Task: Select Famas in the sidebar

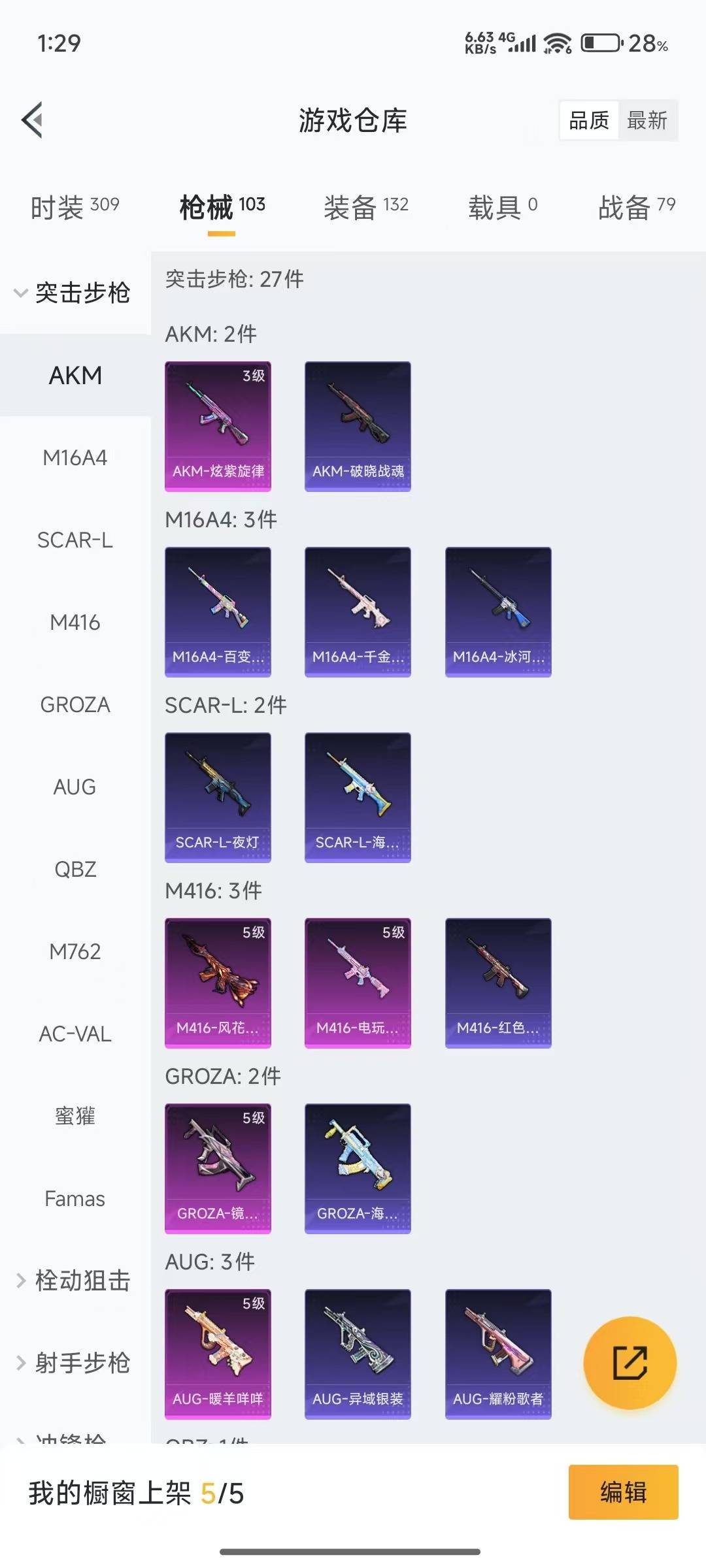Action: click(x=75, y=1199)
